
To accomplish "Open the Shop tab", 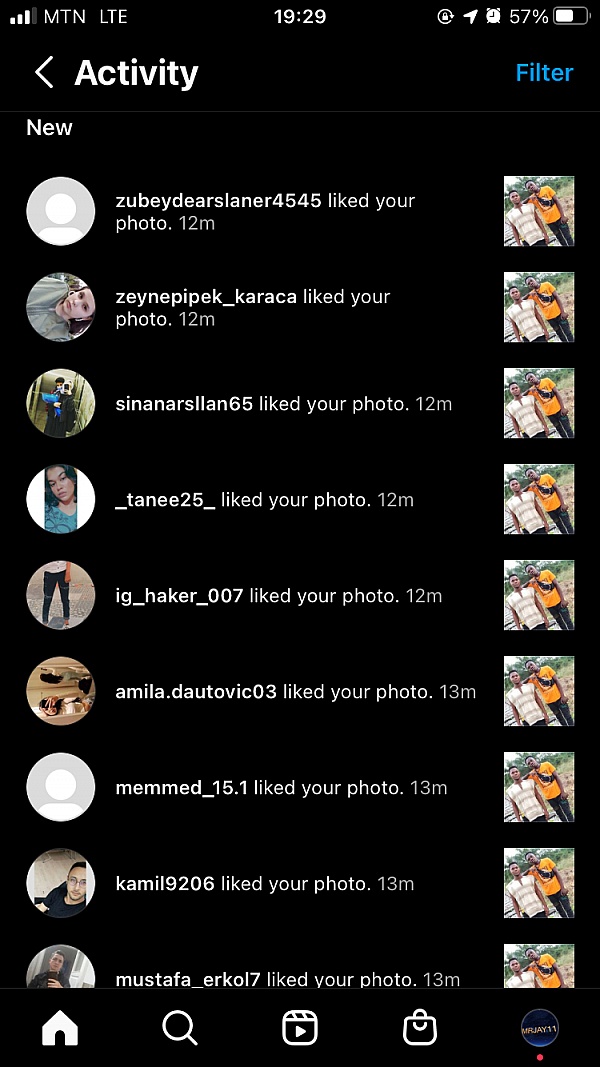I will coord(419,1028).
